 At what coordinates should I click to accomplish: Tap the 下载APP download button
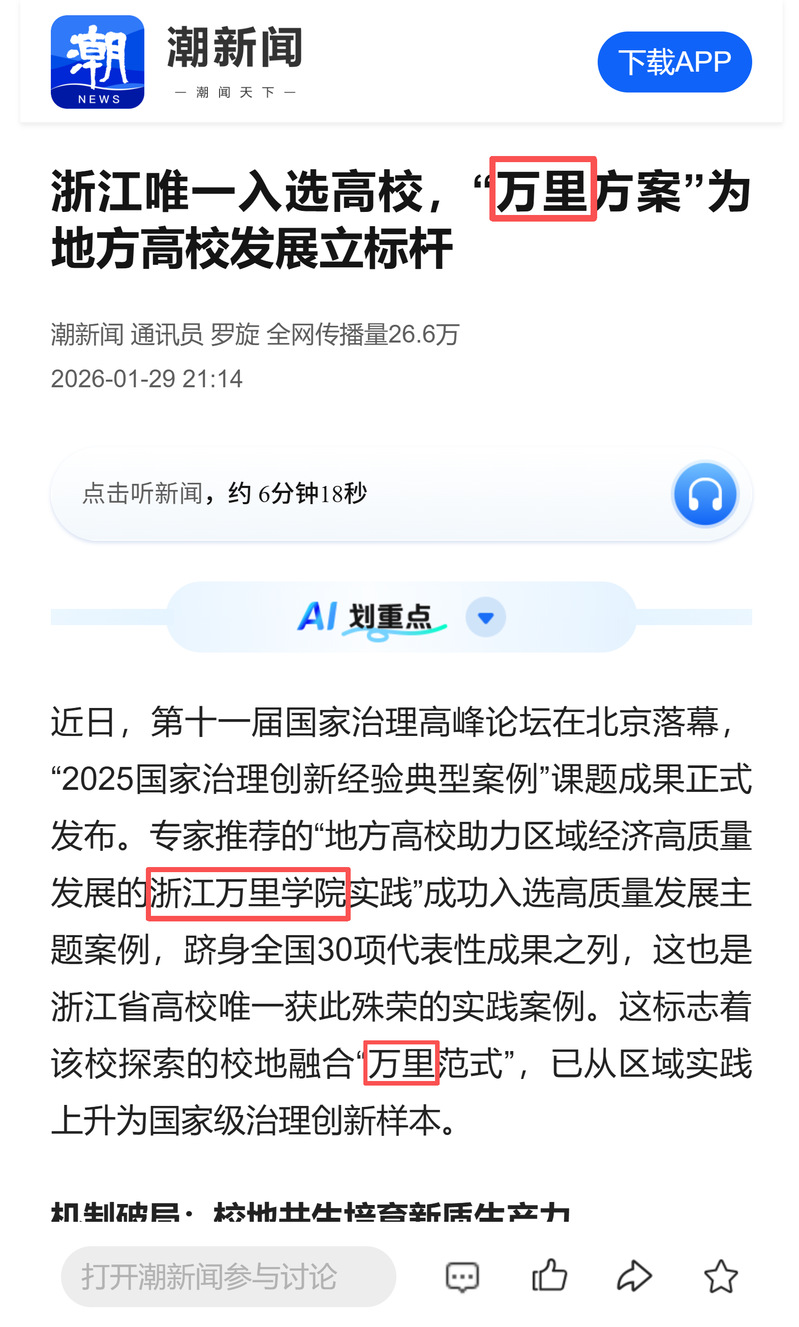(674, 62)
